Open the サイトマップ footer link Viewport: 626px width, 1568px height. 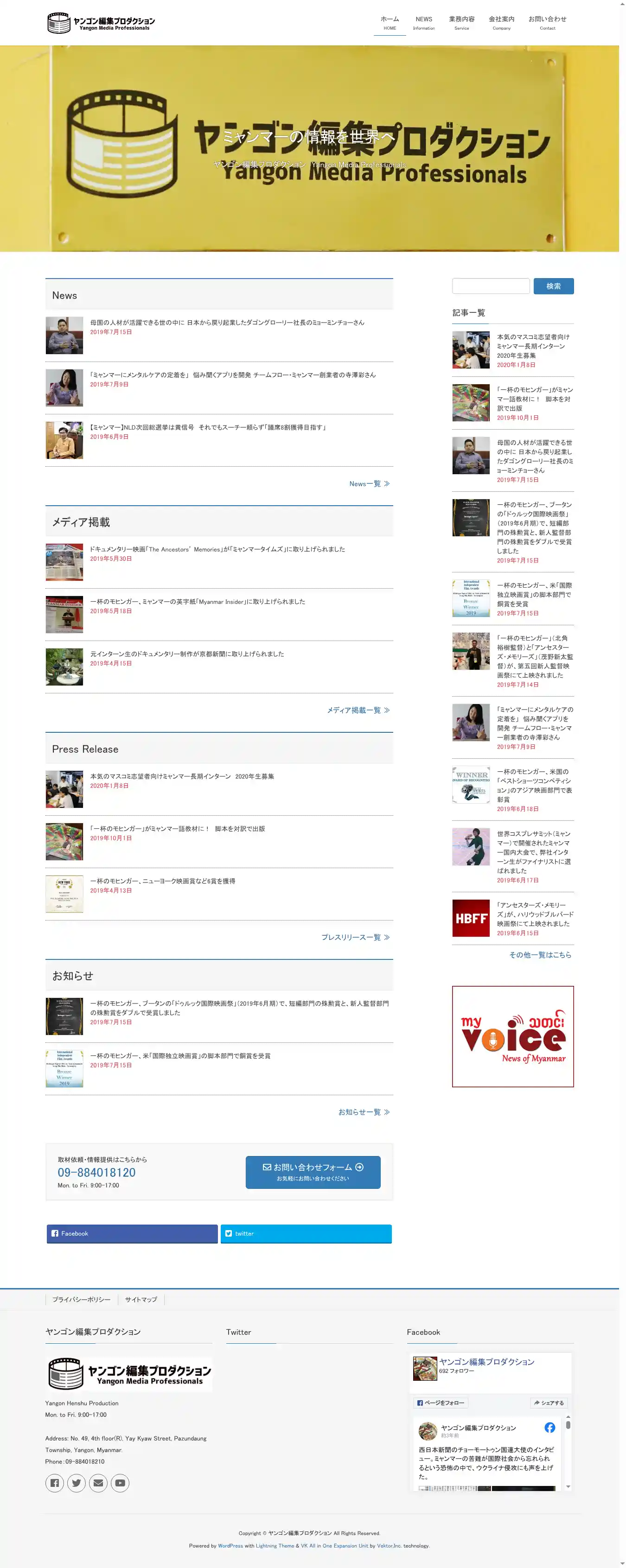coord(141,1299)
